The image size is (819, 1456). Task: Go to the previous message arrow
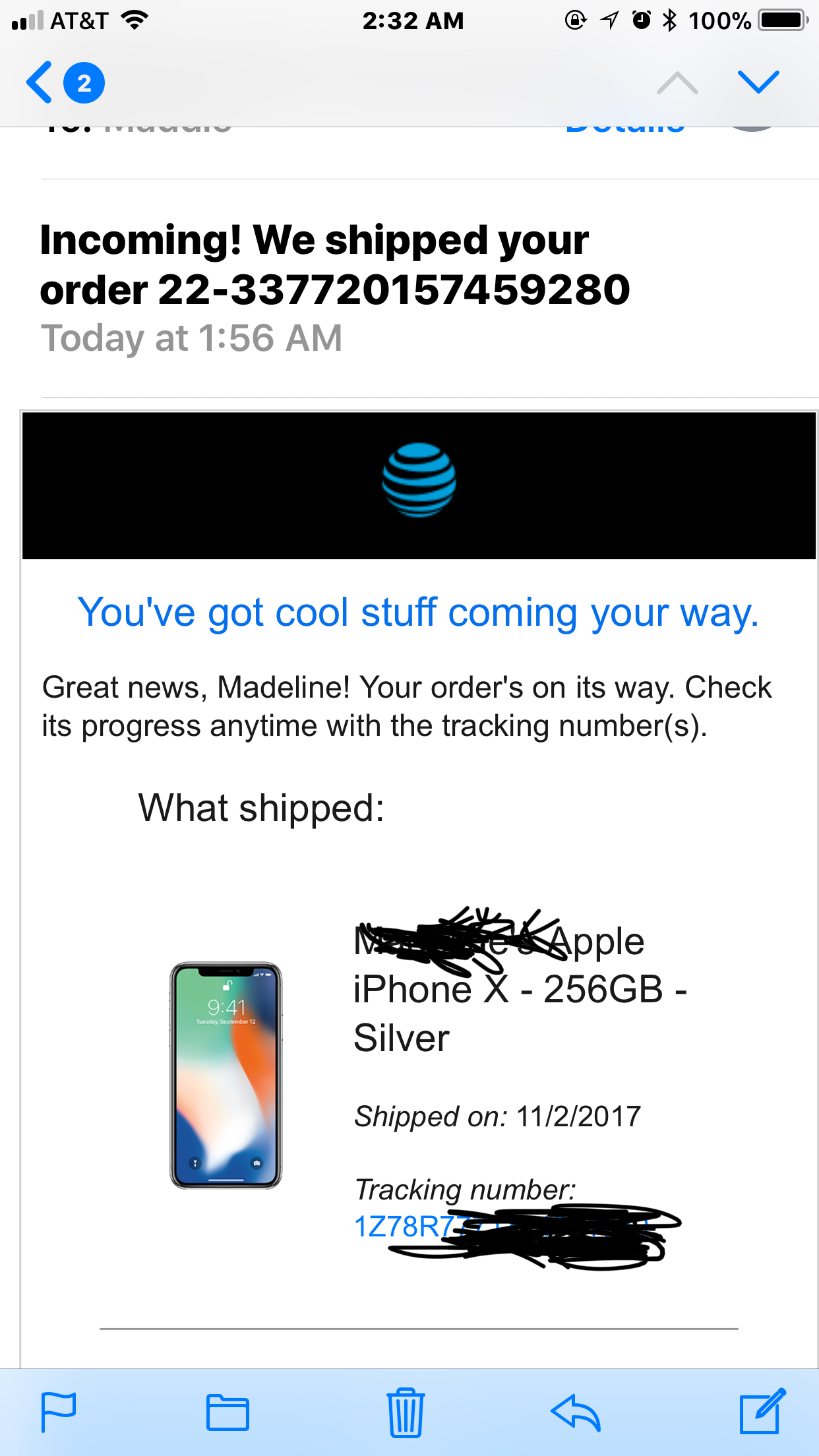click(x=677, y=82)
